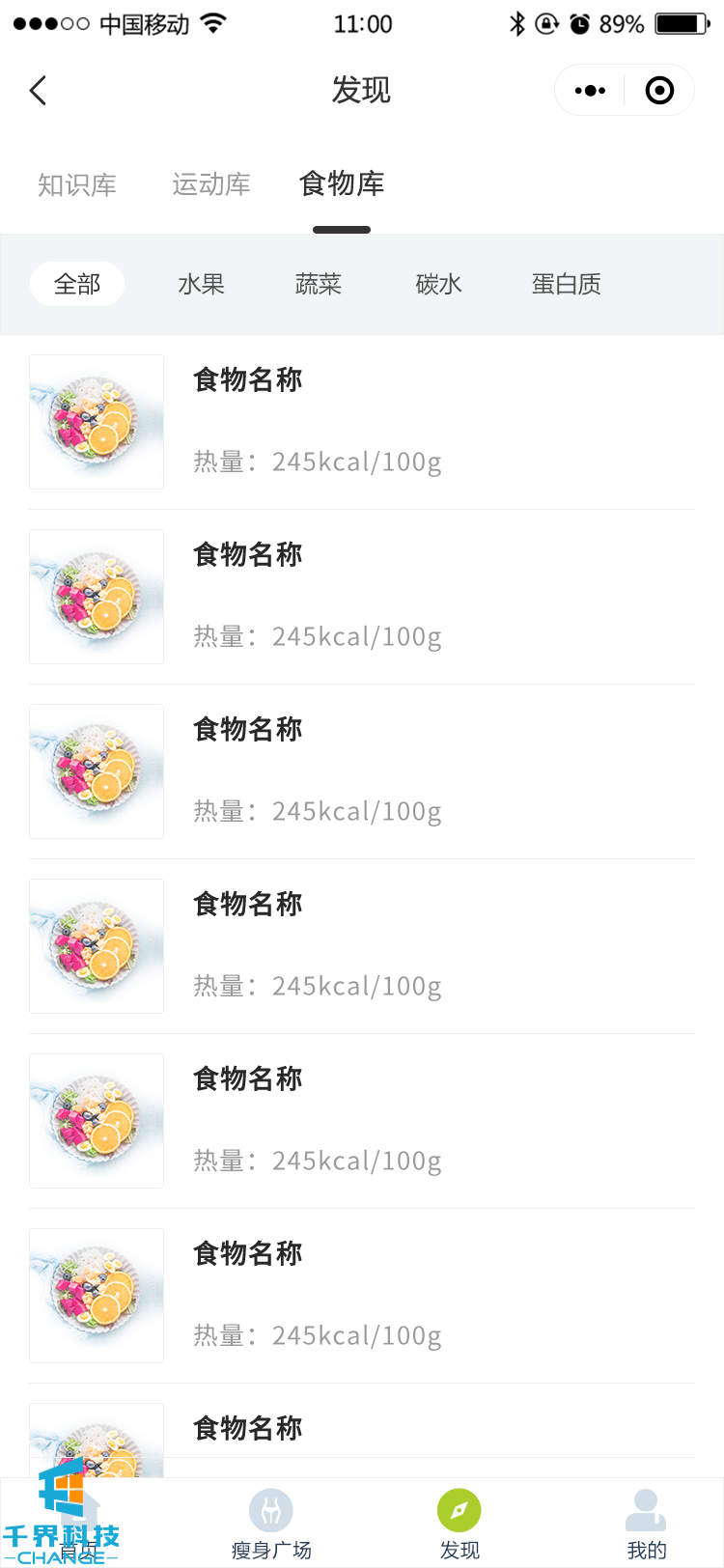Select the 食物库 tab
The width and height of the screenshot is (724, 1568).
point(342,184)
